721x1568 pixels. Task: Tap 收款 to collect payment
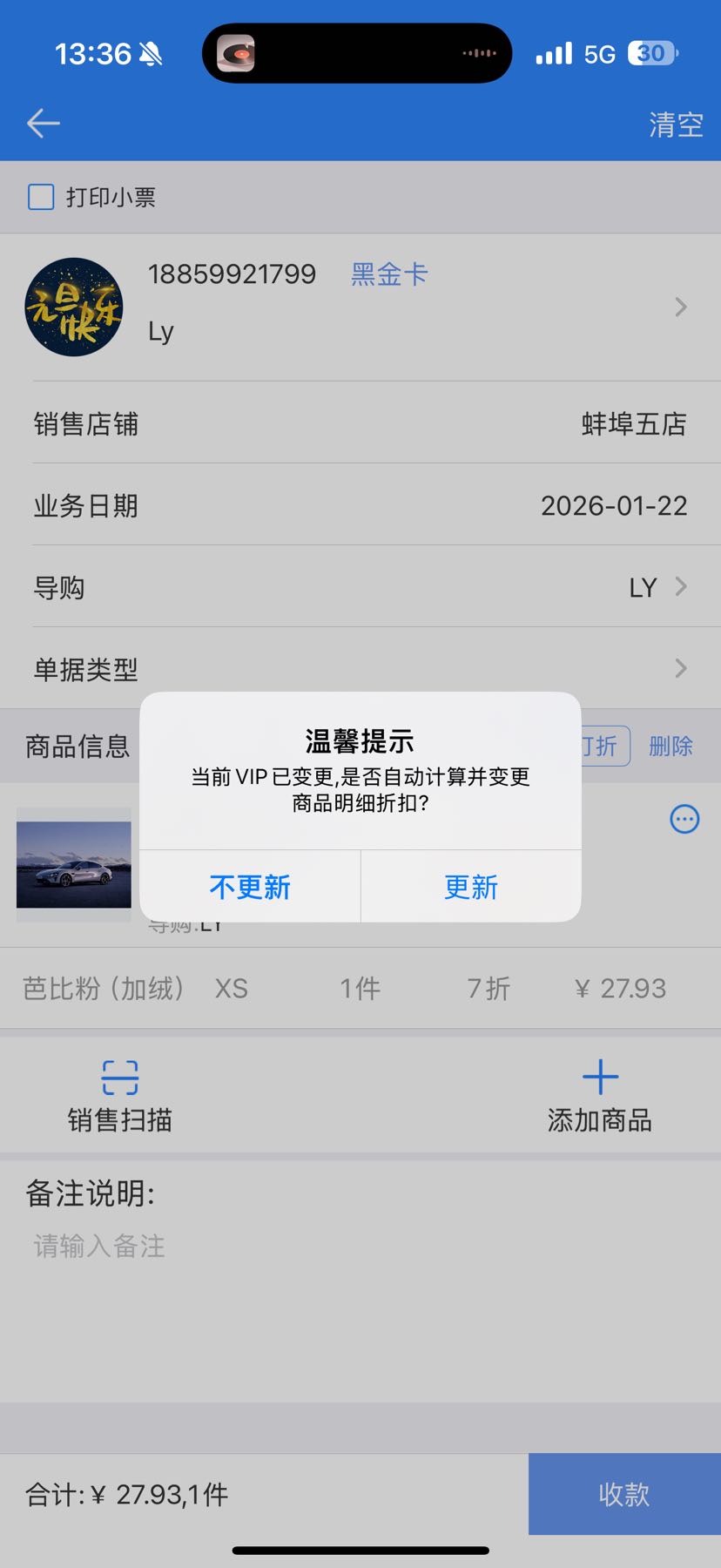pyautogui.click(x=624, y=1494)
